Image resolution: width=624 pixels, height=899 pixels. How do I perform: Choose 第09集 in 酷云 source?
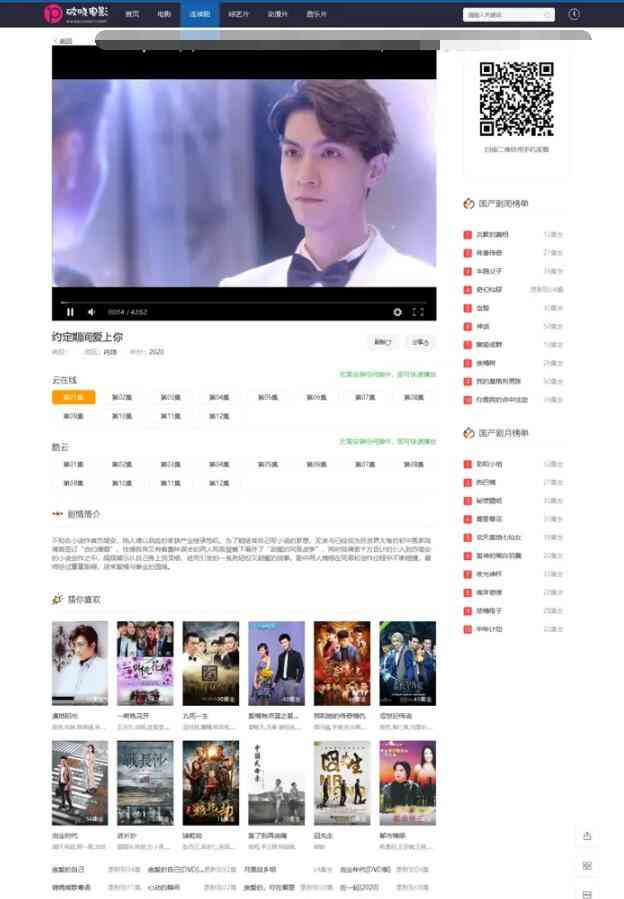point(73,482)
